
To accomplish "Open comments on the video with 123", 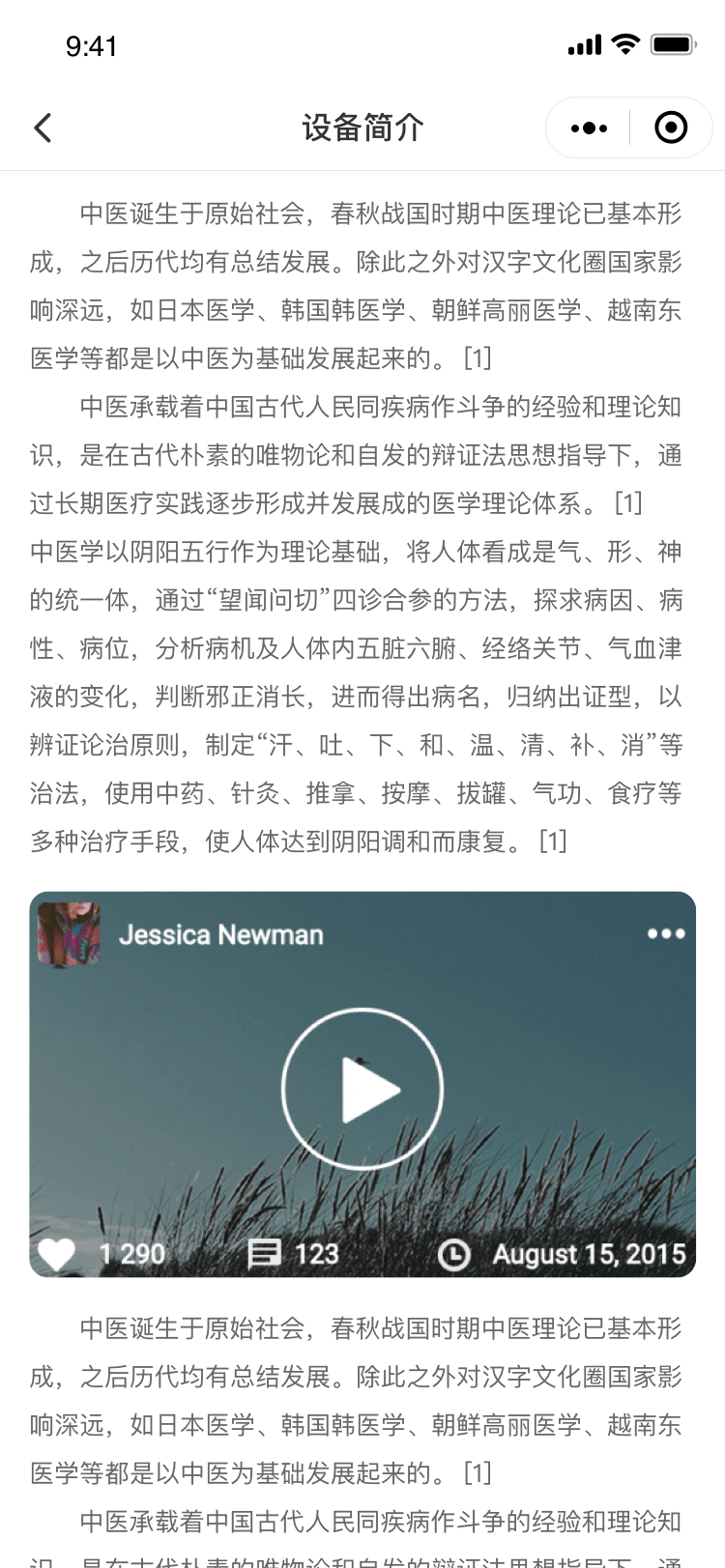I will (x=265, y=1253).
